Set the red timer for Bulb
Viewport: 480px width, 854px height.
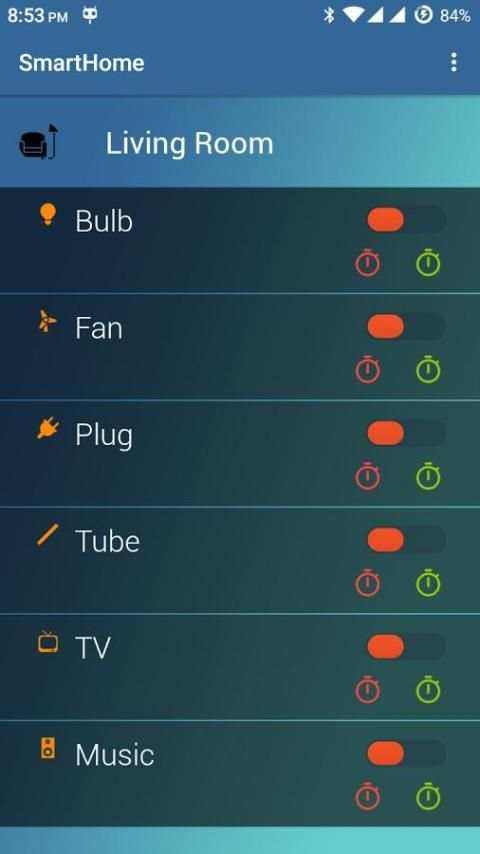click(368, 263)
